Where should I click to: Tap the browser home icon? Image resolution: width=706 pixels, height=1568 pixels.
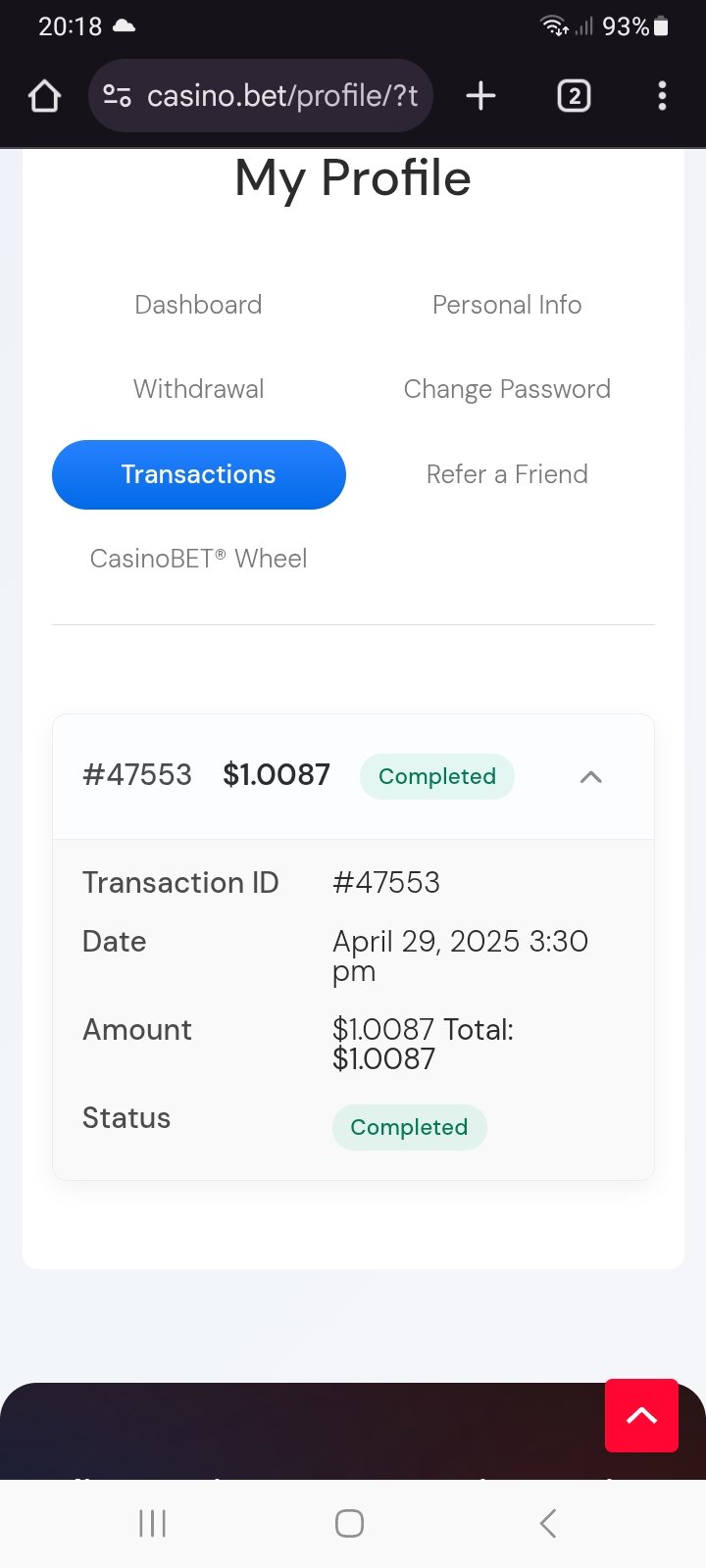45,96
